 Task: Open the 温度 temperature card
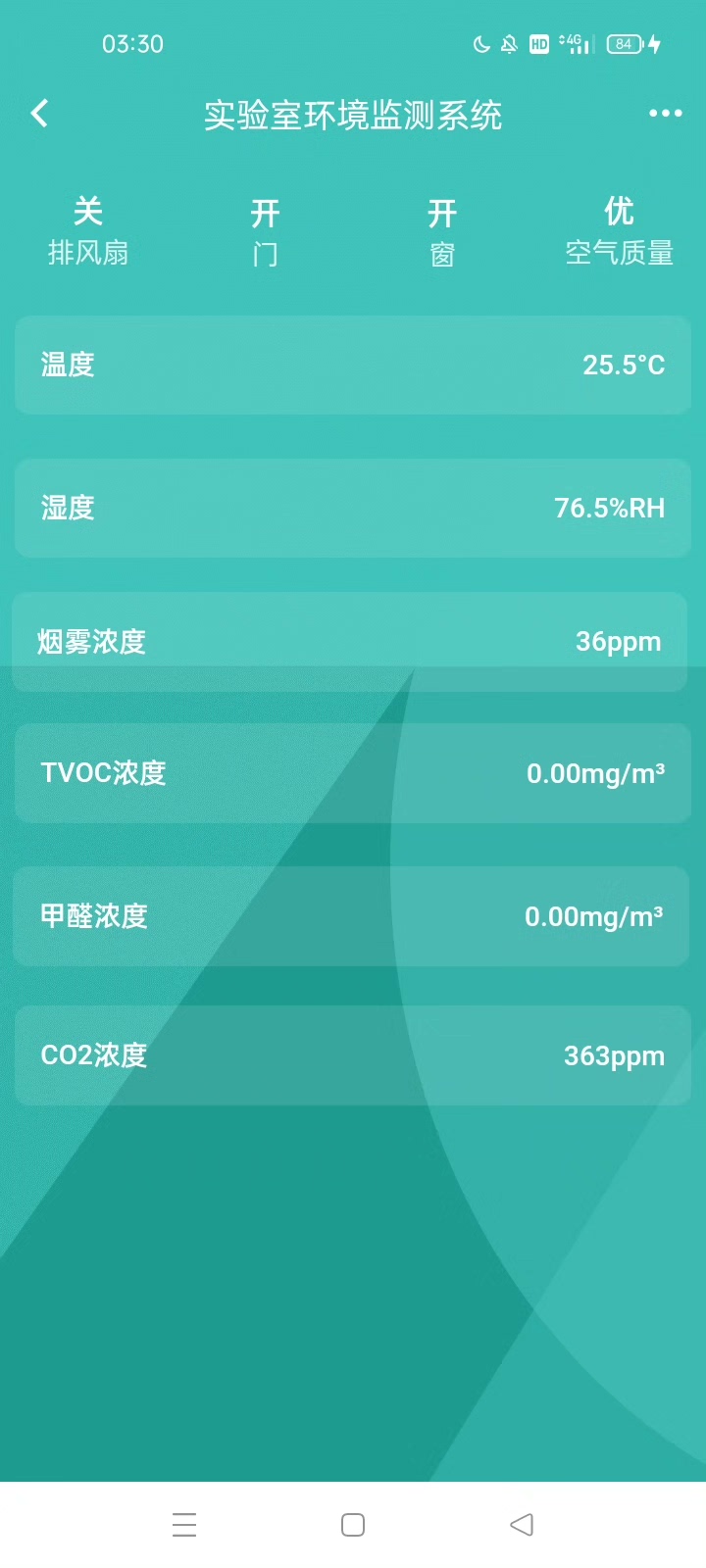[x=353, y=365]
